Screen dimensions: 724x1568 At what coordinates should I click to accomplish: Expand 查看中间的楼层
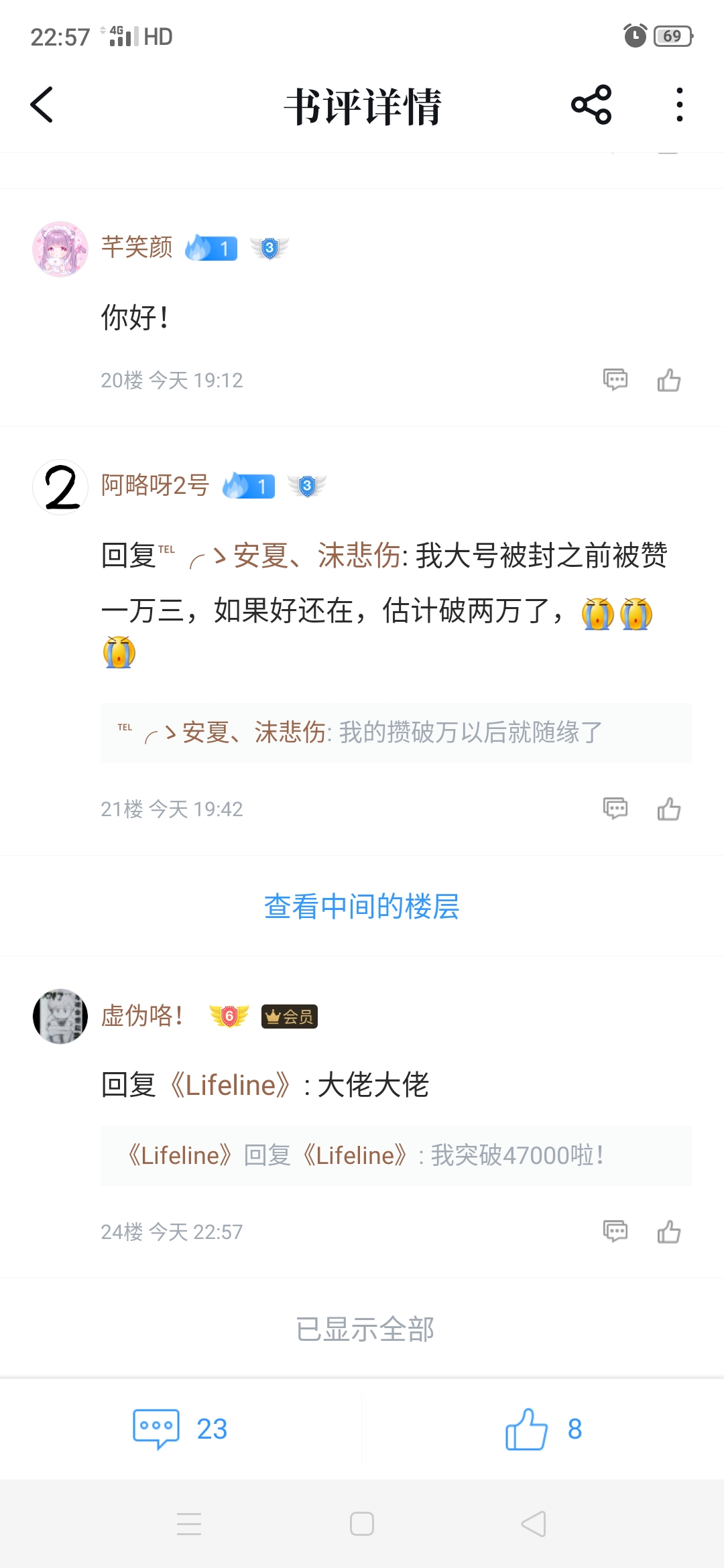pyautogui.click(x=362, y=907)
